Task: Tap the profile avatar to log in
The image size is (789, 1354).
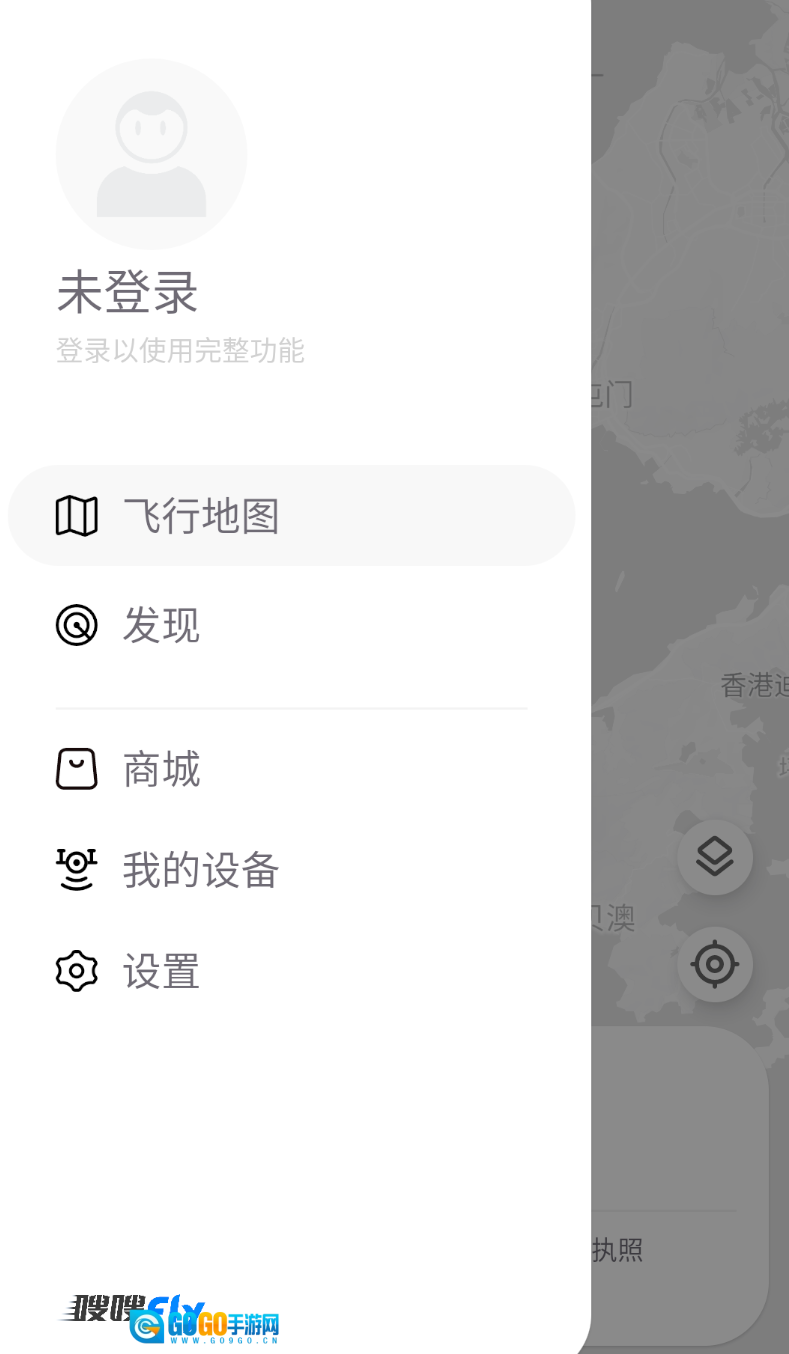Action: pos(151,154)
